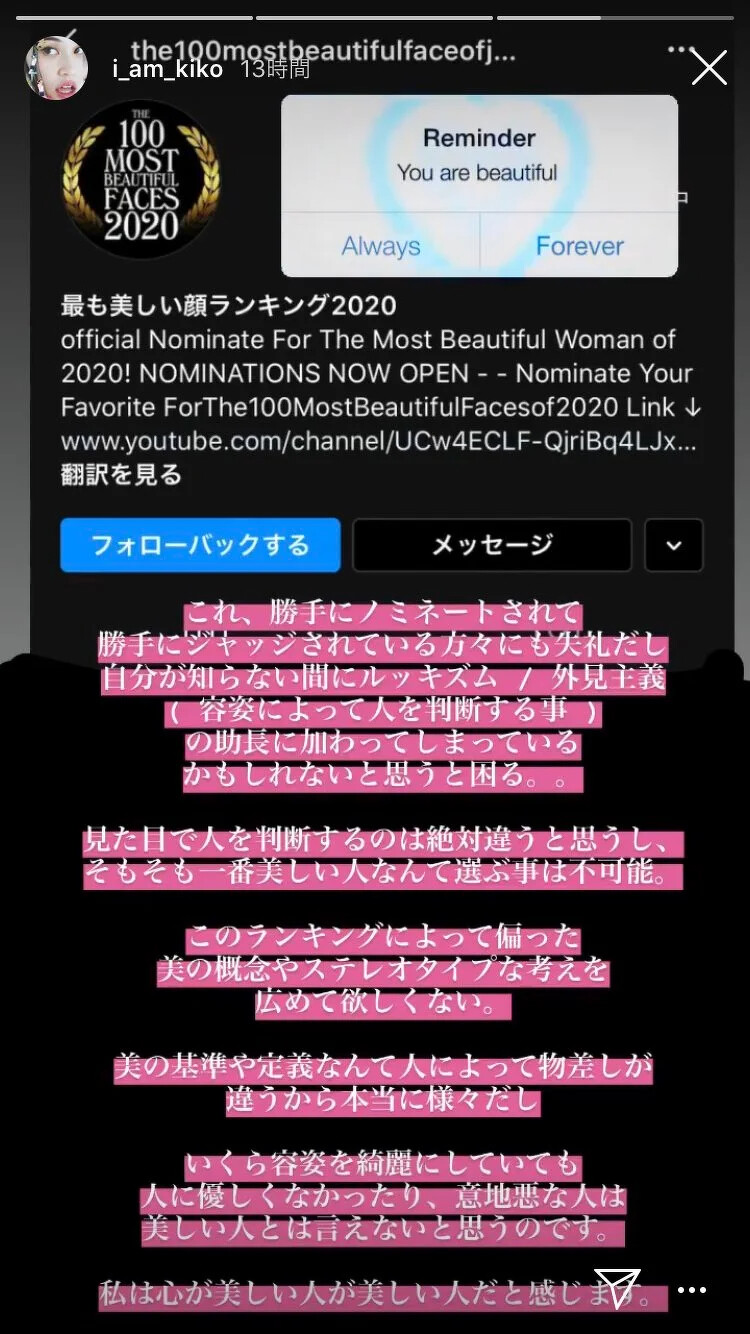Tap i_am_kiko's profile picture
Viewport: 750px width, 1334px height.
coord(56,68)
